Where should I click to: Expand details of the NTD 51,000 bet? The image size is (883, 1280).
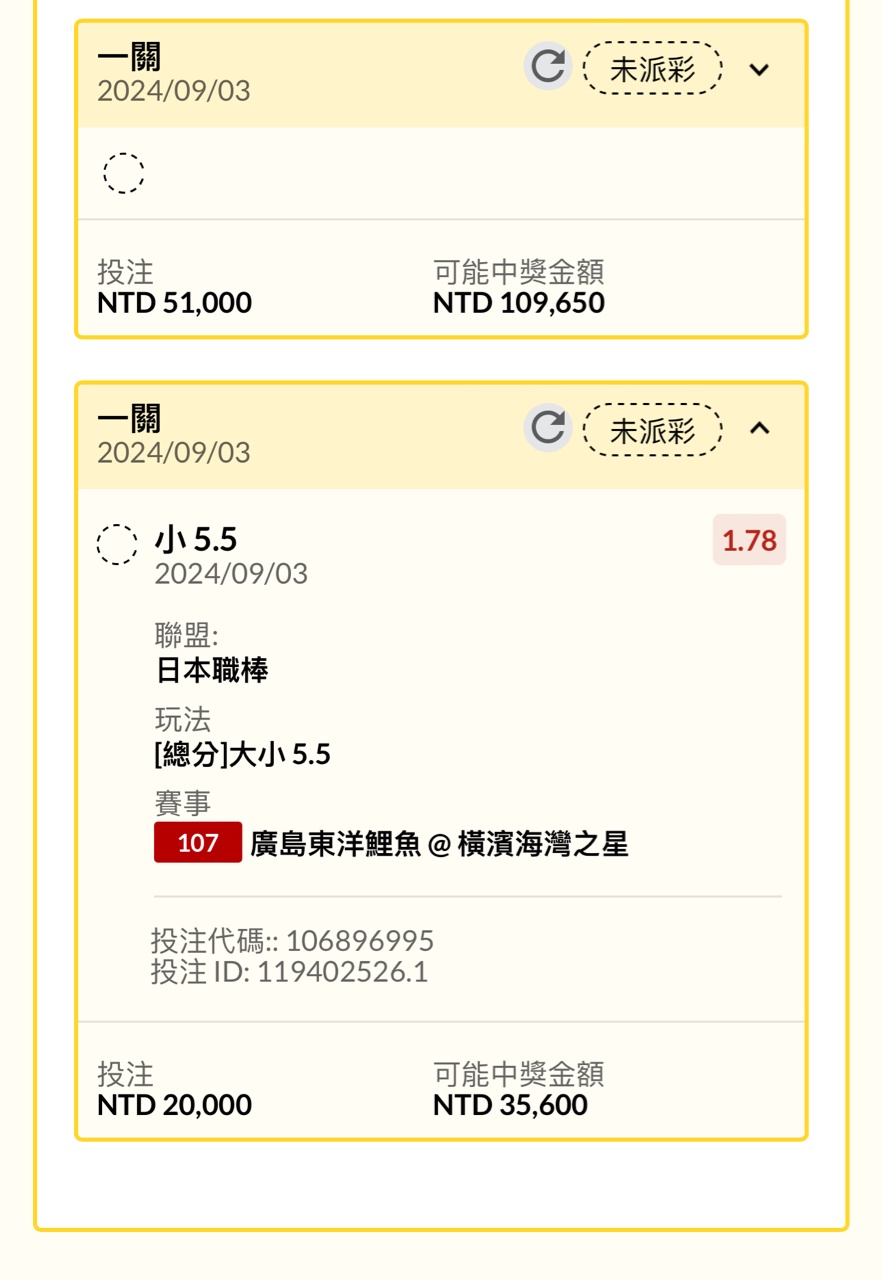(760, 69)
